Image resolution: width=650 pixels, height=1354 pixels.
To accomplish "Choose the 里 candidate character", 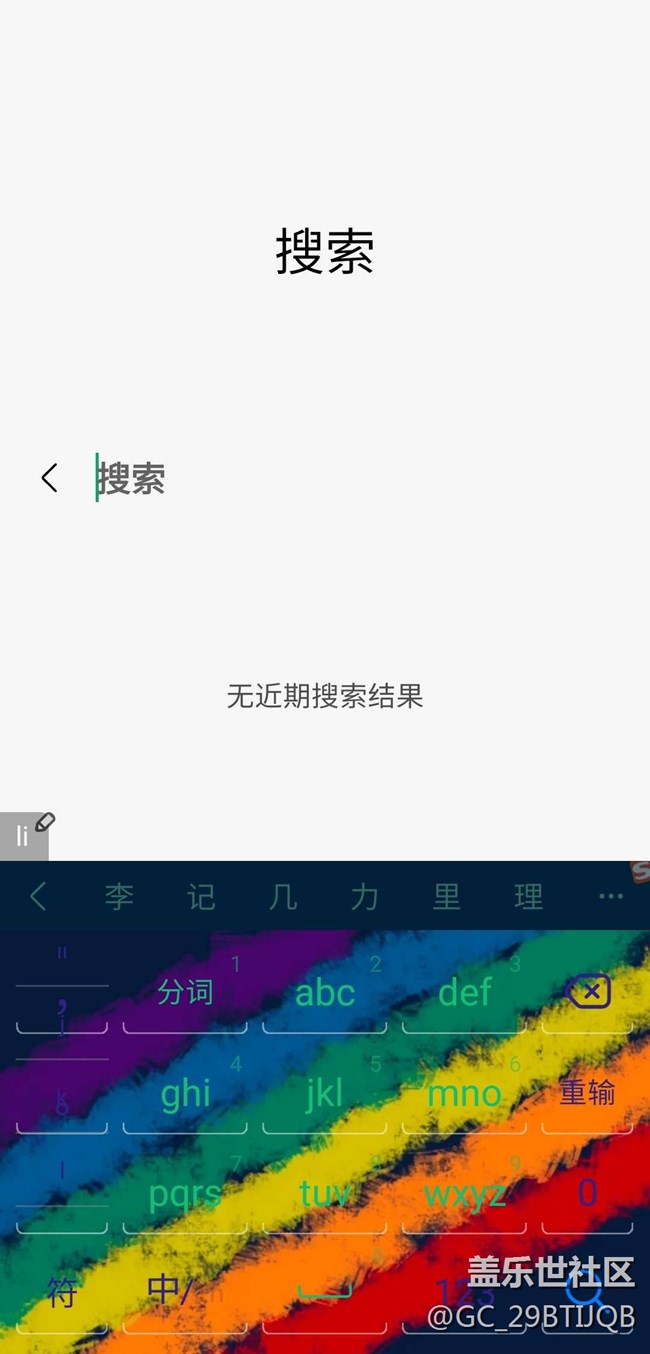I will pyautogui.click(x=446, y=896).
